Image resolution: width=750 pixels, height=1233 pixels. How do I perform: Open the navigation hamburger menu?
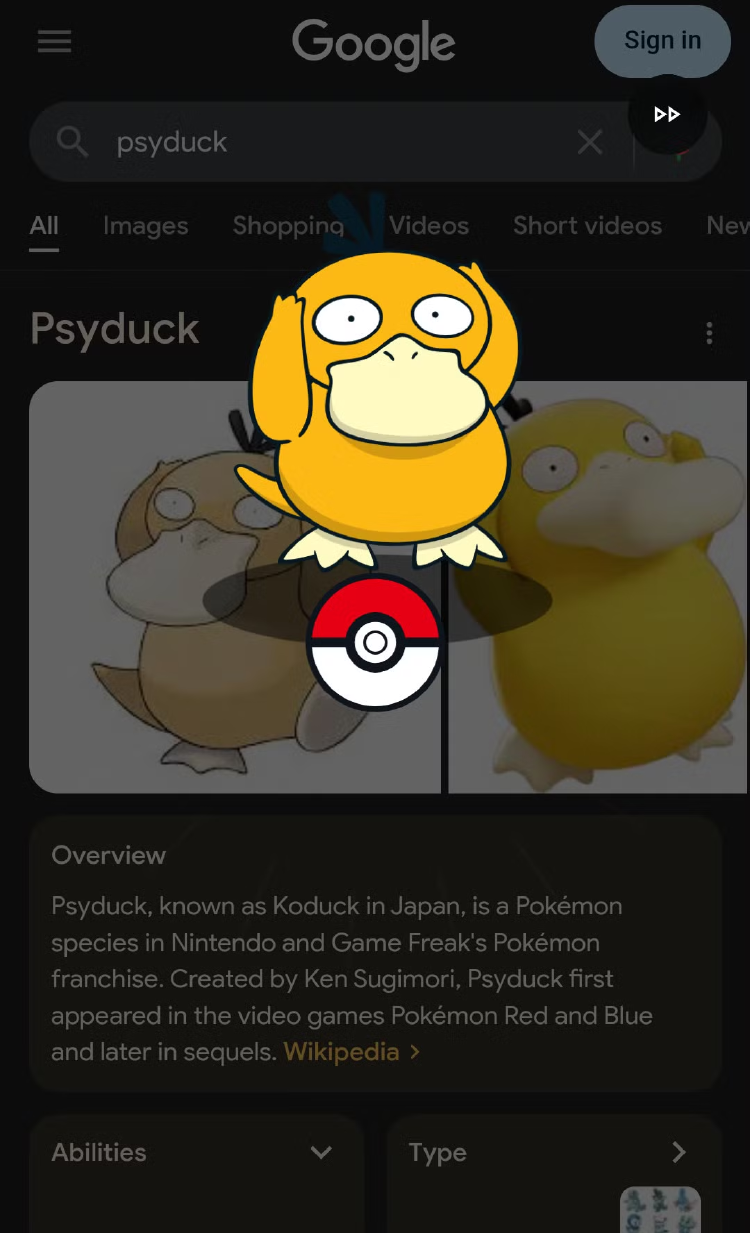click(54, 41)
